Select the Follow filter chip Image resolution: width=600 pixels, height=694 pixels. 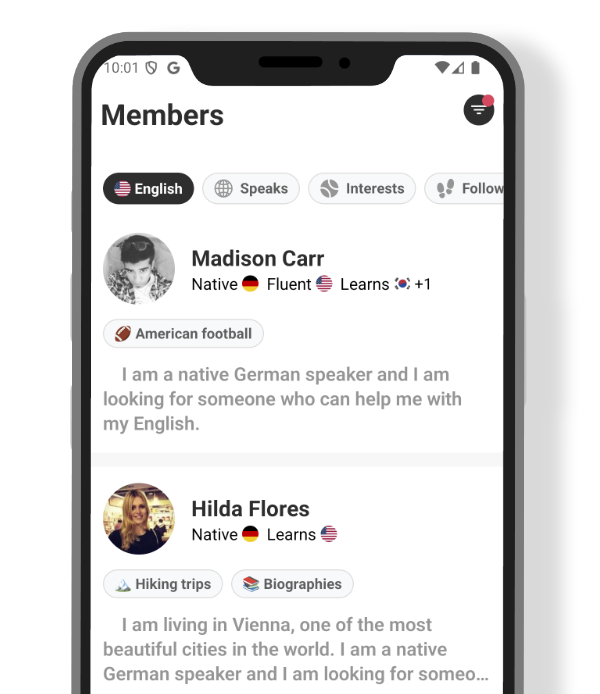pyautogui.click(x=466, y=188)
